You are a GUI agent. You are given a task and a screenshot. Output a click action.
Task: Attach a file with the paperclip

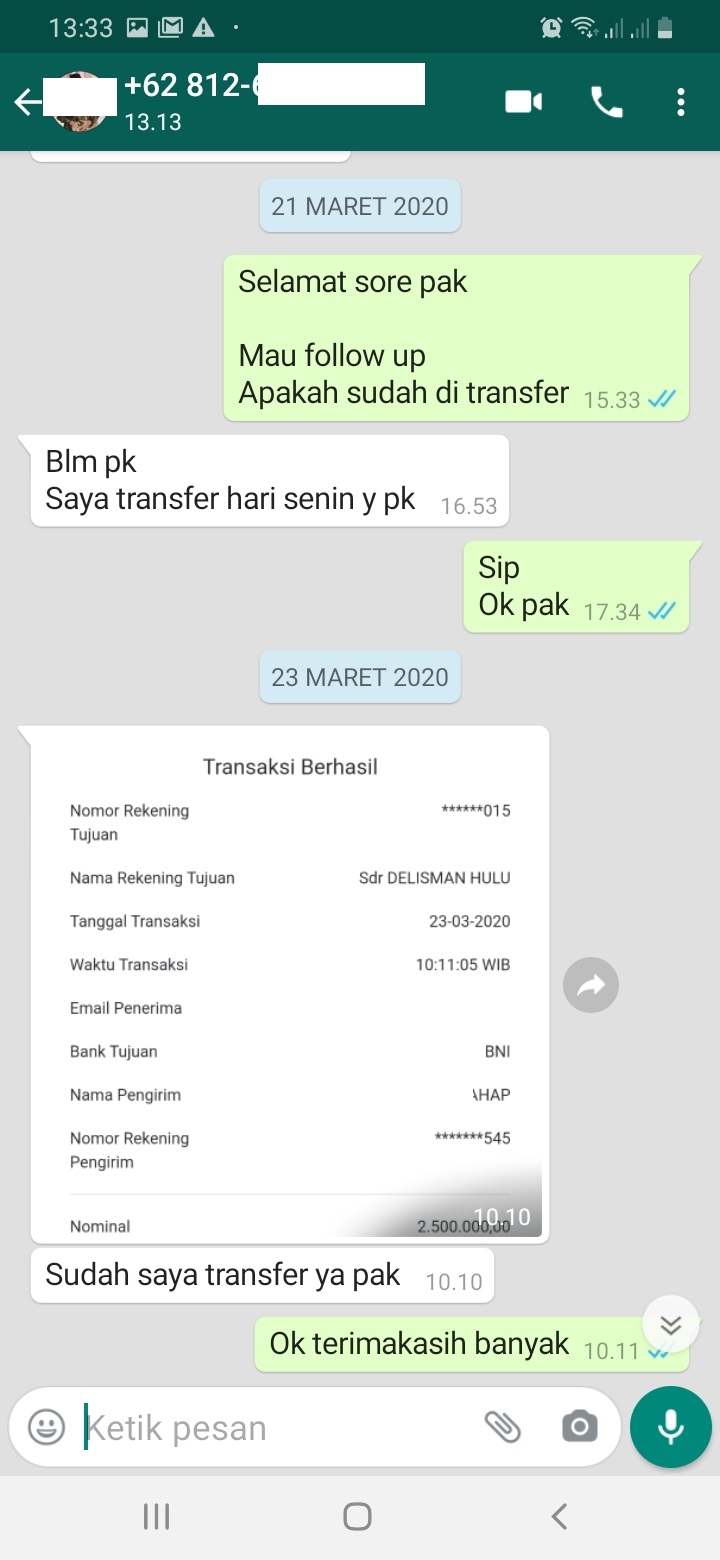[x=503, y=1427]
